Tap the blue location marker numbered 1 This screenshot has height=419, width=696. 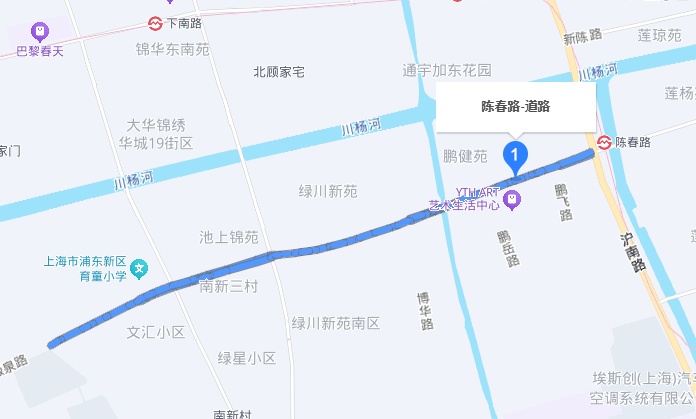click(514, 155)
